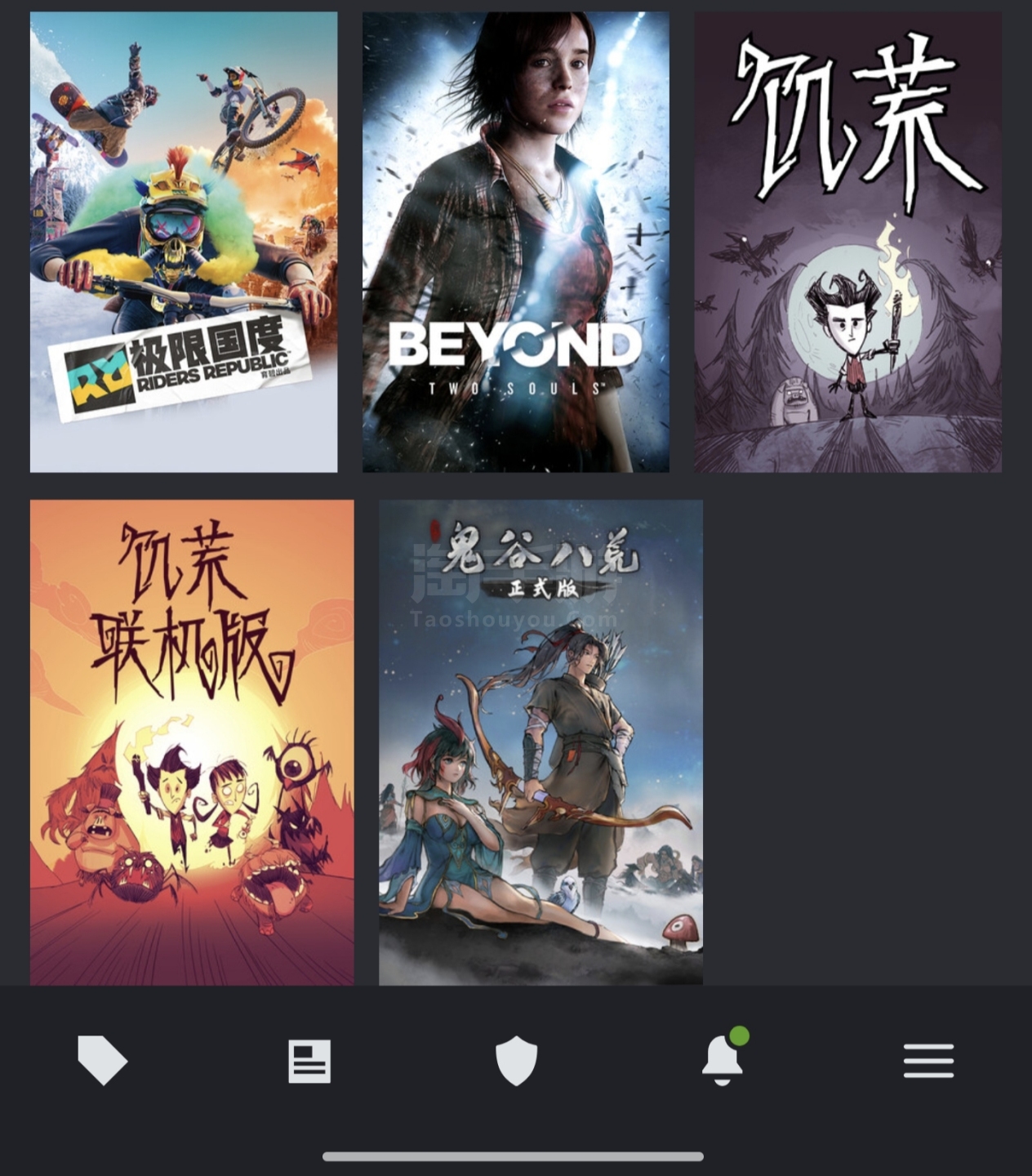
Task: Open the Riders Republic game tile
Action: (x=184, y=242)
